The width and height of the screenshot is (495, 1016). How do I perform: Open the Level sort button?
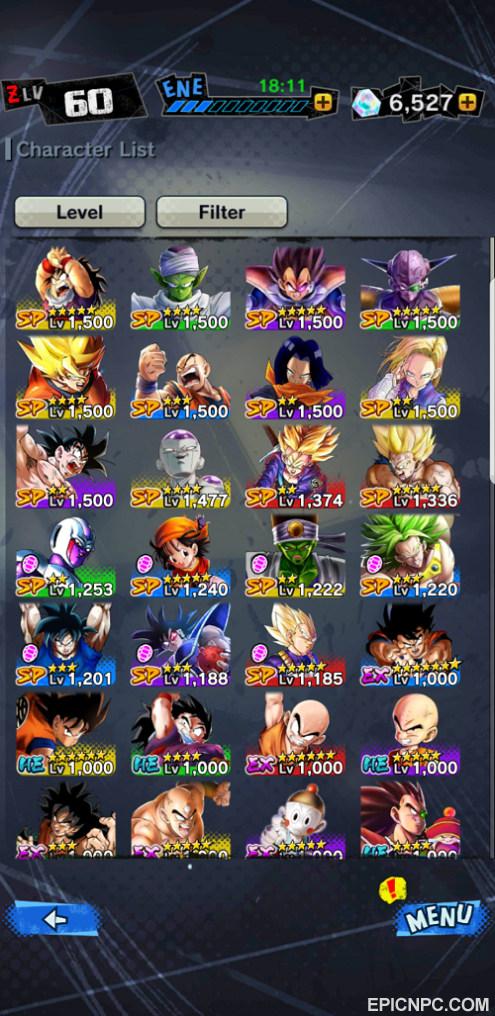click(x=80, y=212)
